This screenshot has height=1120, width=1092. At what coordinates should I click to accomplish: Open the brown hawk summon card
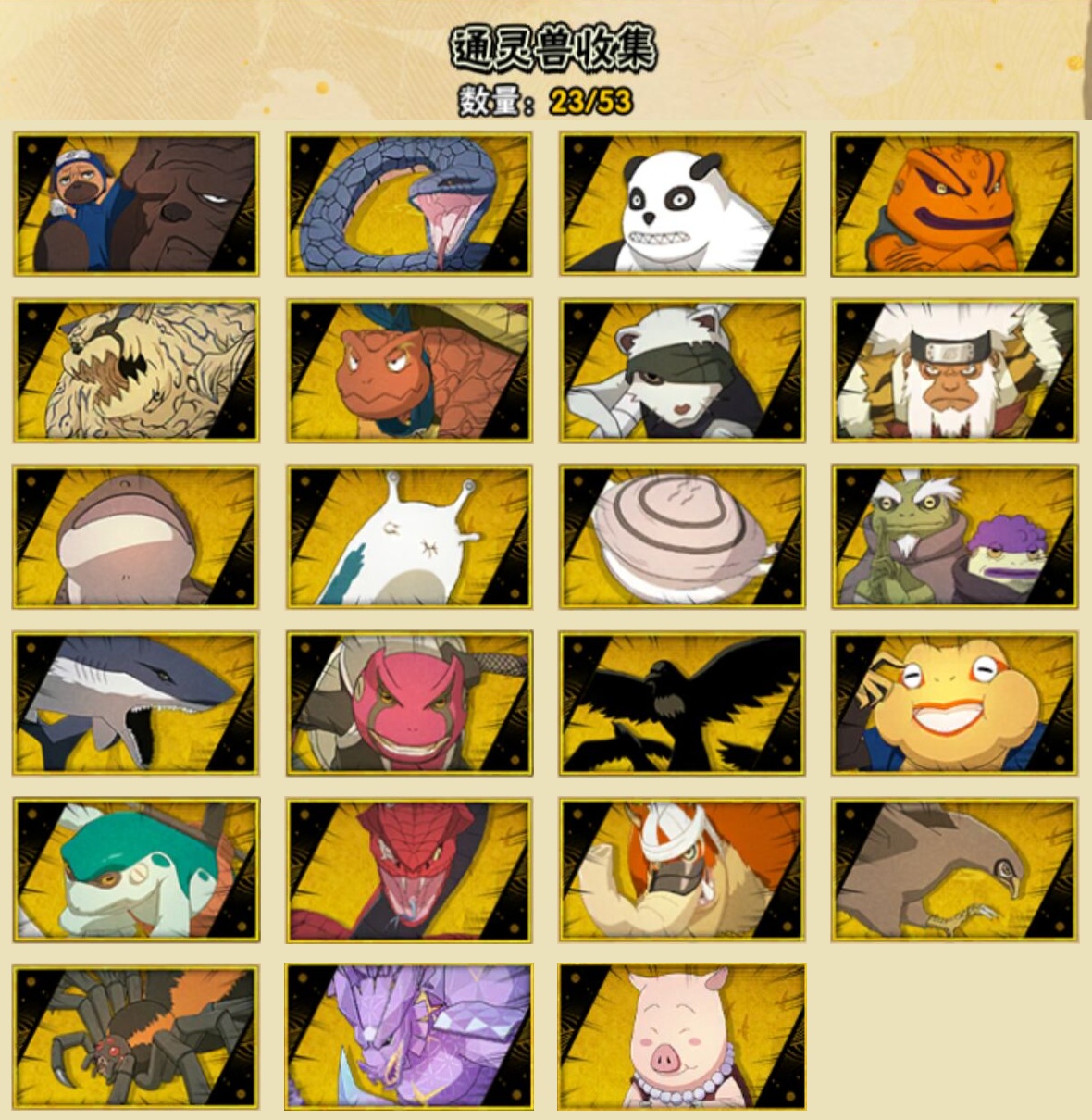(x=954, y=870)
